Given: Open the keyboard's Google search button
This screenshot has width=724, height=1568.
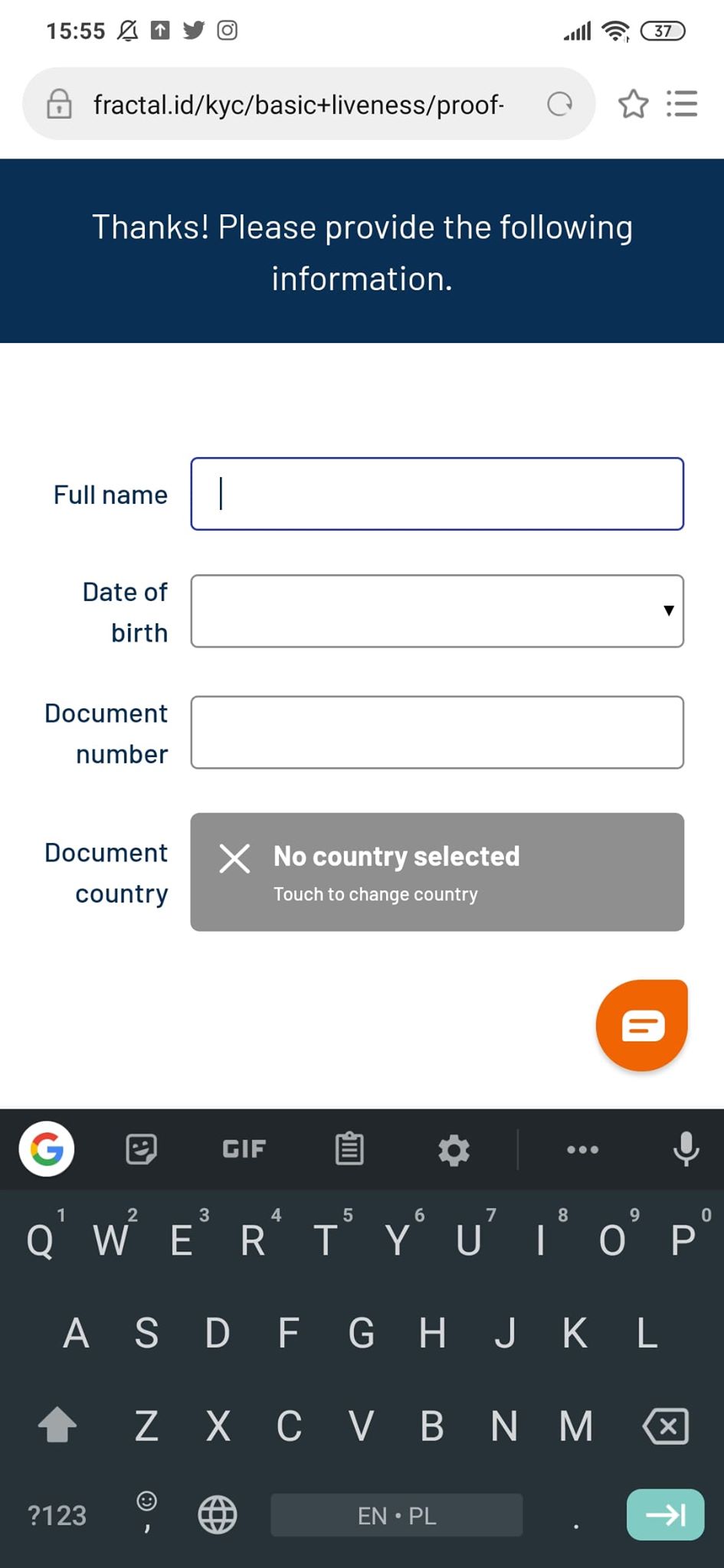Looking at the screenshot, I should (x=47, y=1148).
